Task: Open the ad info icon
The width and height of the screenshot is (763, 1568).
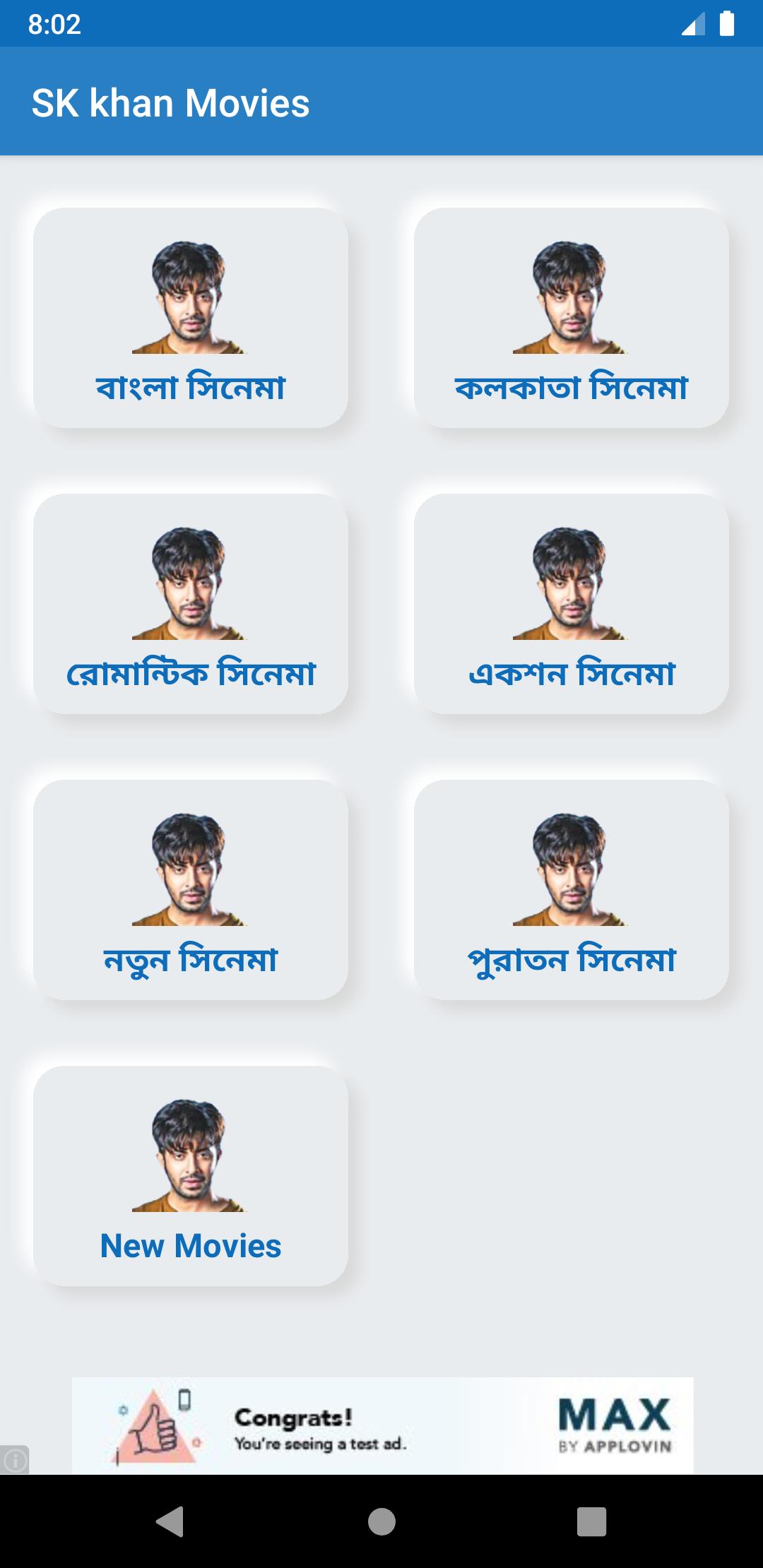Action: click(x=15, y=1460)
